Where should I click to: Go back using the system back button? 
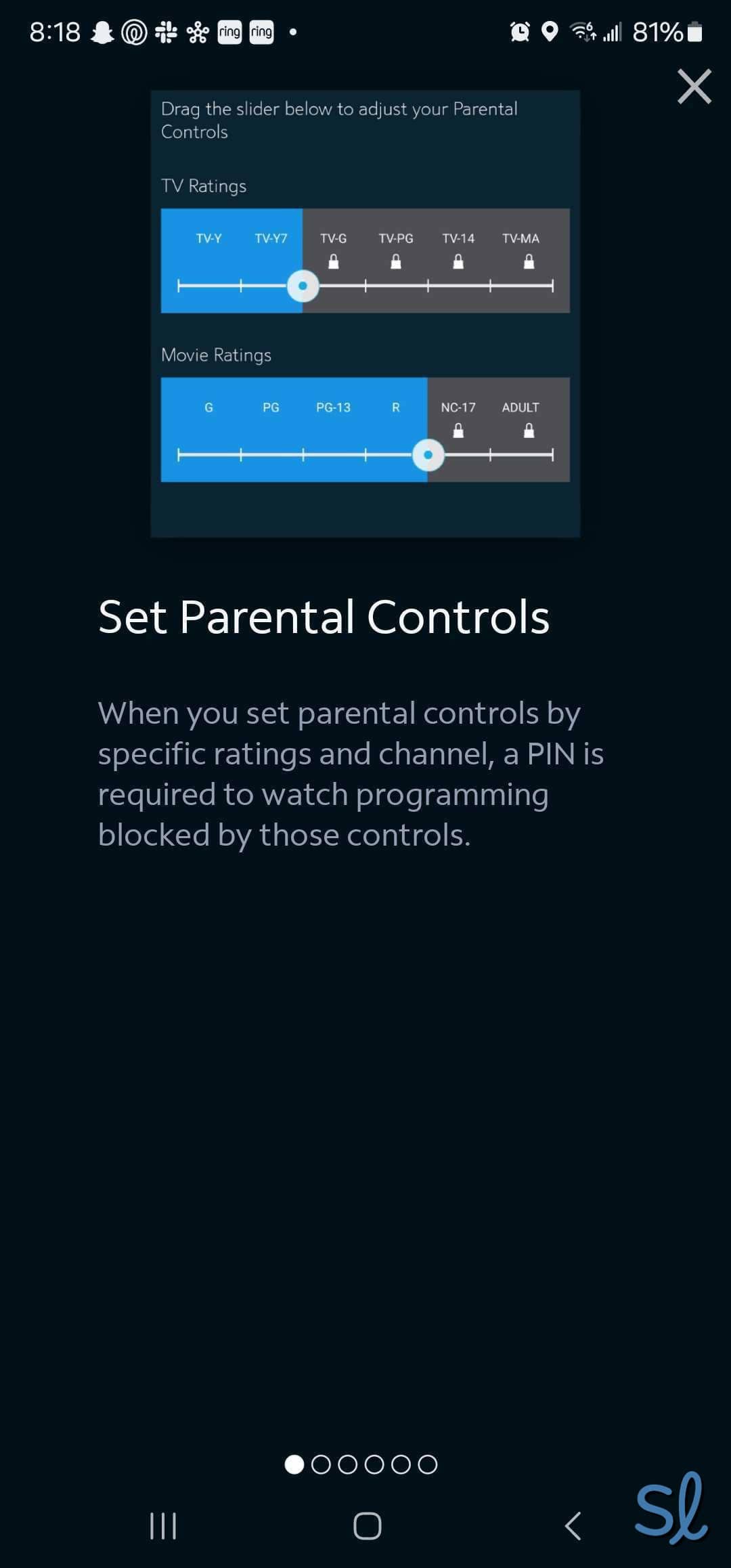pos(573,1526)
